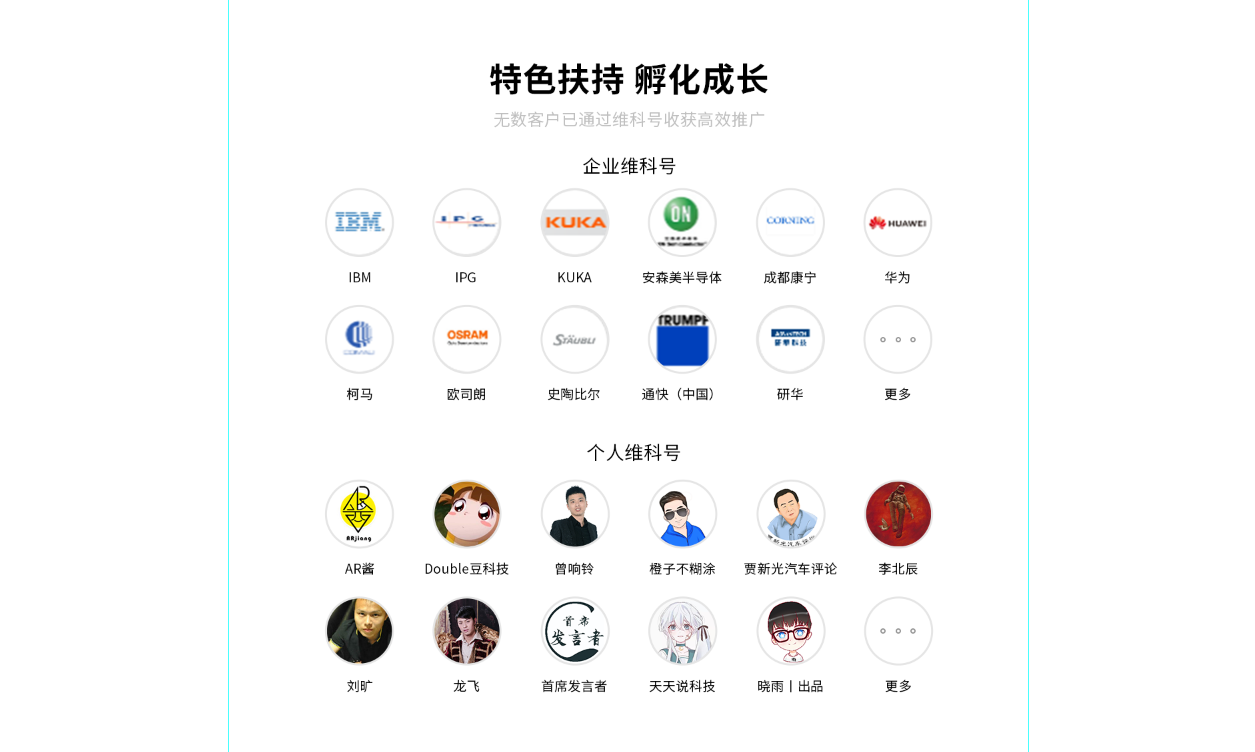
Task: Open the 安森美半导体 account
Action: (682, 222)
